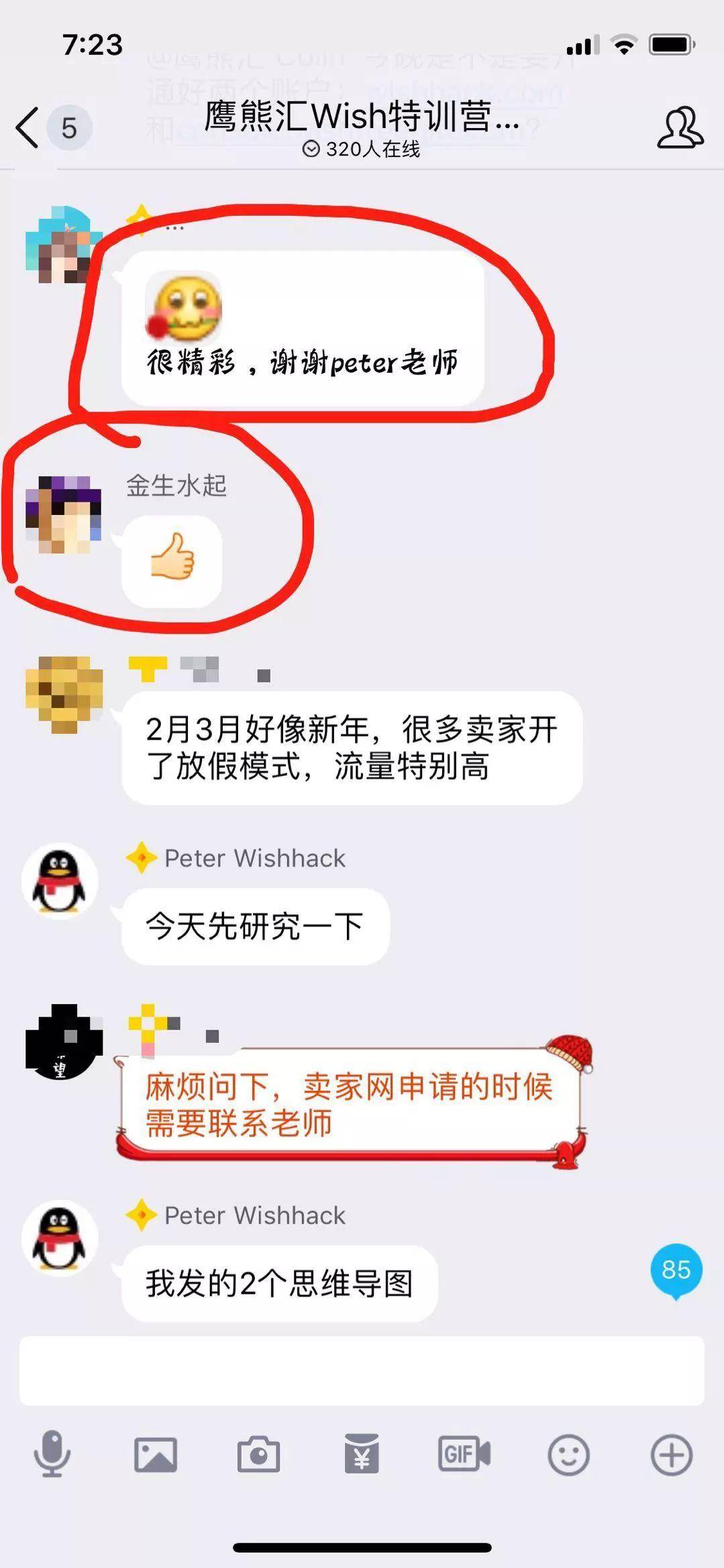The height and width of the screenshot is (1568, 724).
Task: Tap the group title 鹰熊汇Wish特训营
Action: (x=361, y=117)
